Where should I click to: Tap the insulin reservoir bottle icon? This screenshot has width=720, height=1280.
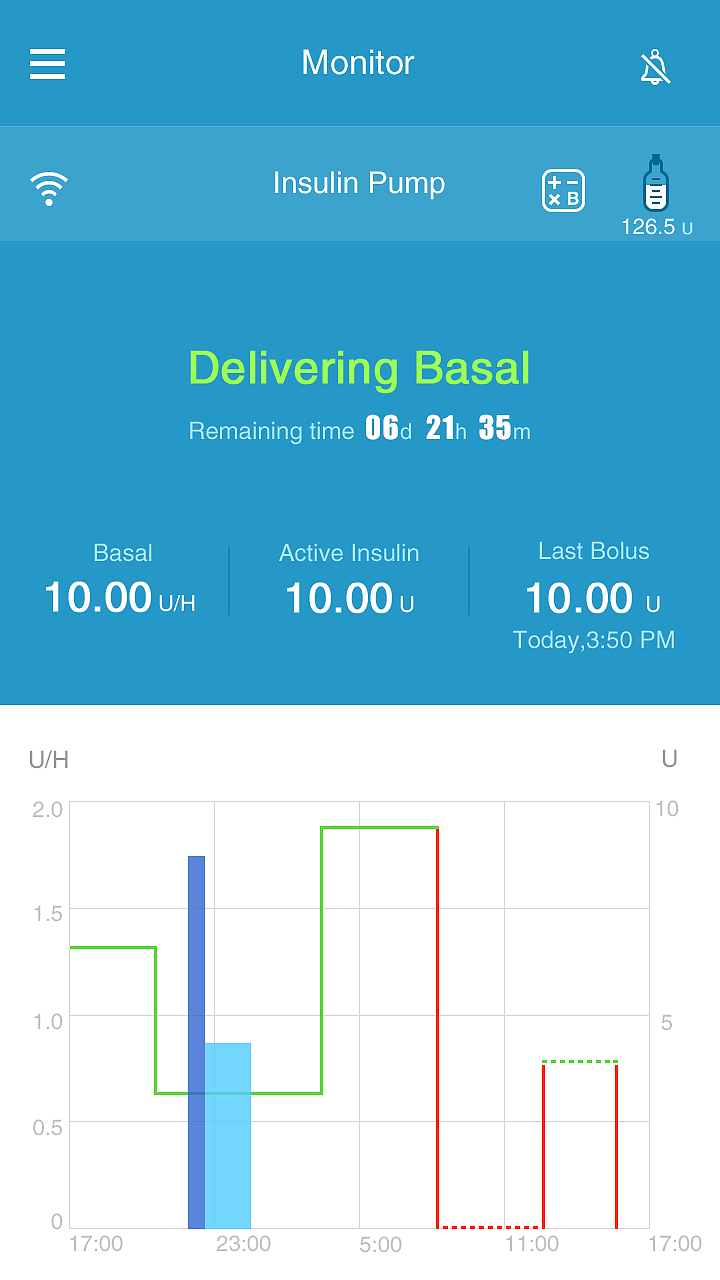tap(655, 183)
